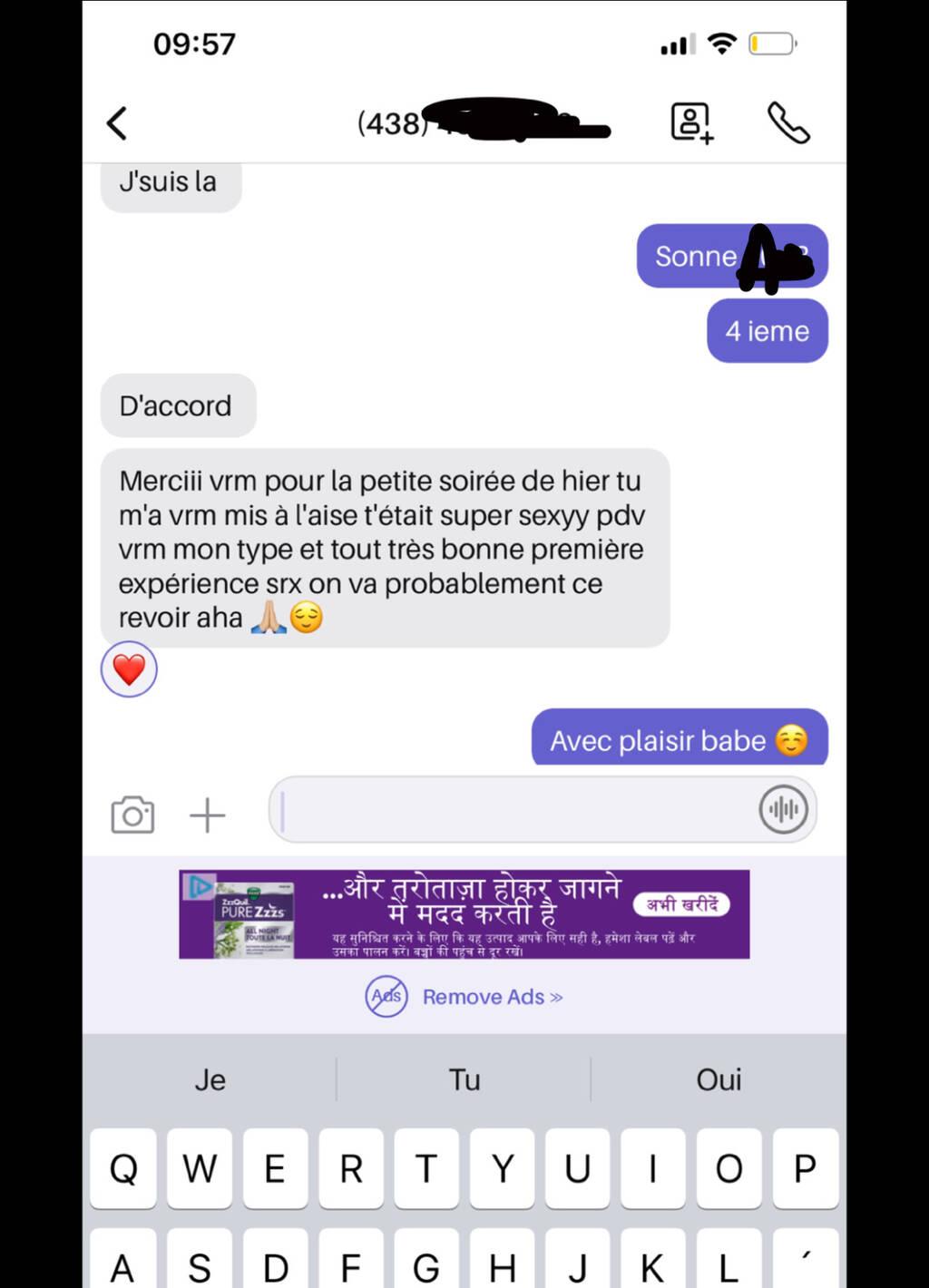This screenshot has width=929, height=1288.
Task: Go back to the conversations list
Action: [117, 123]
